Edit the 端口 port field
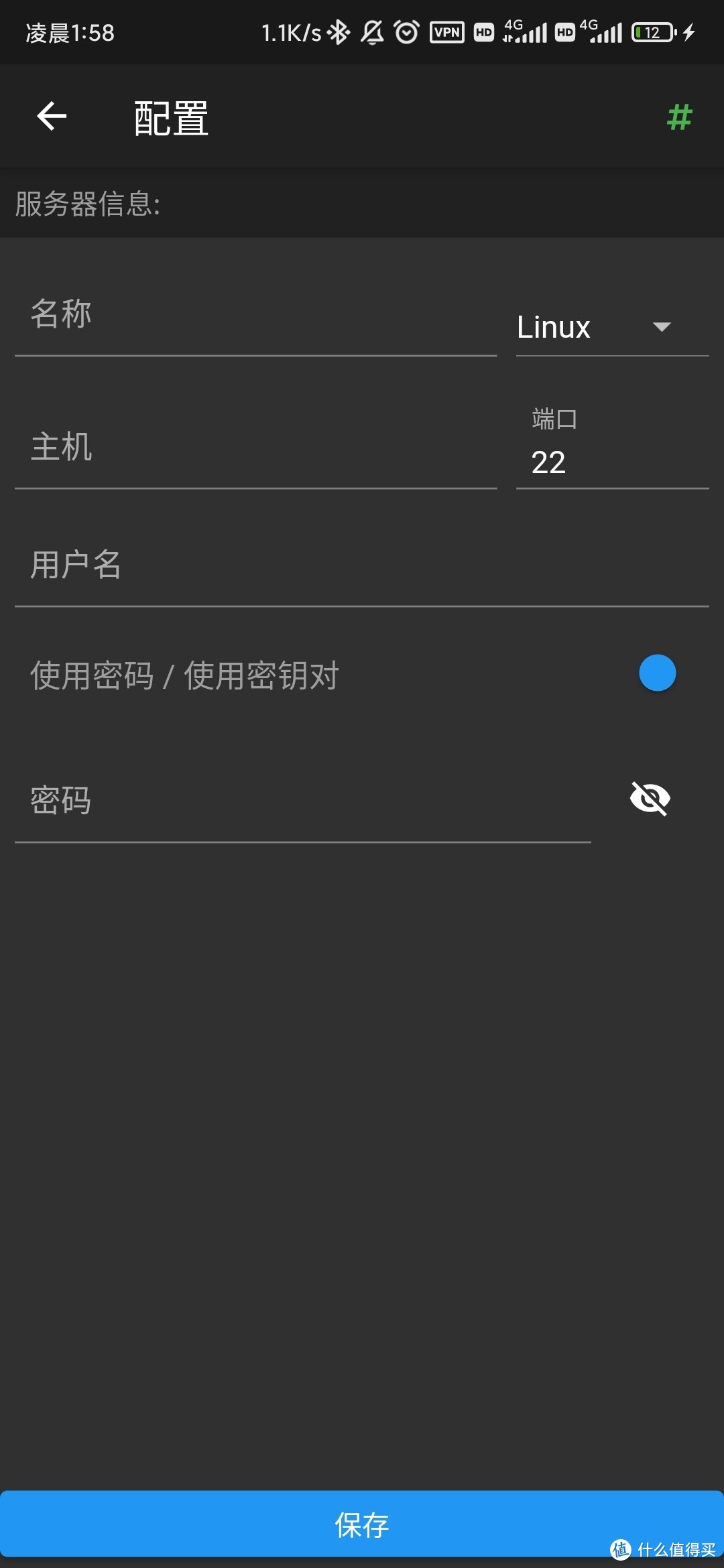724x1568 pixels. click(611, 461)
